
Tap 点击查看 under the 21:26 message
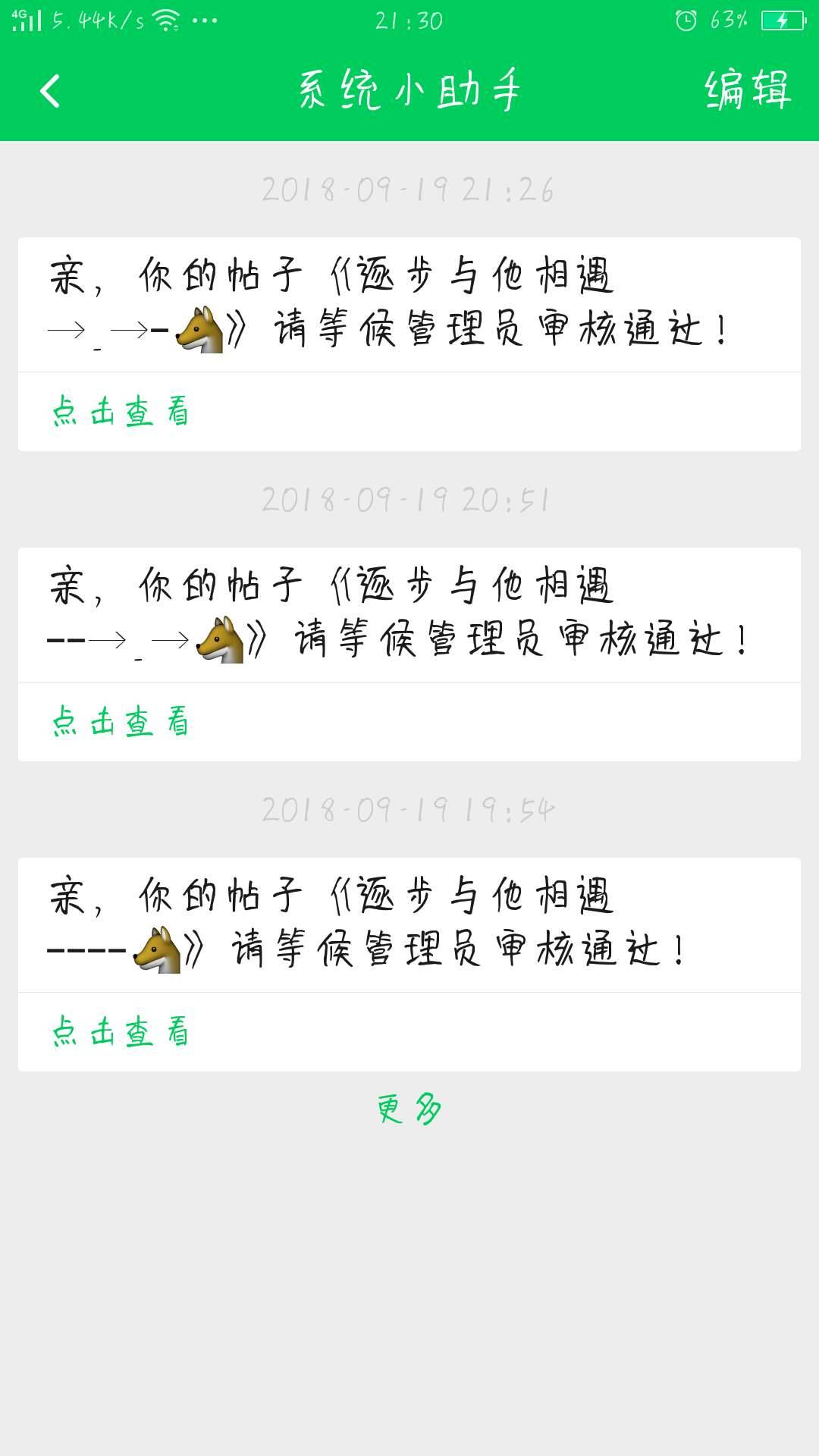(x=121, y=412)
